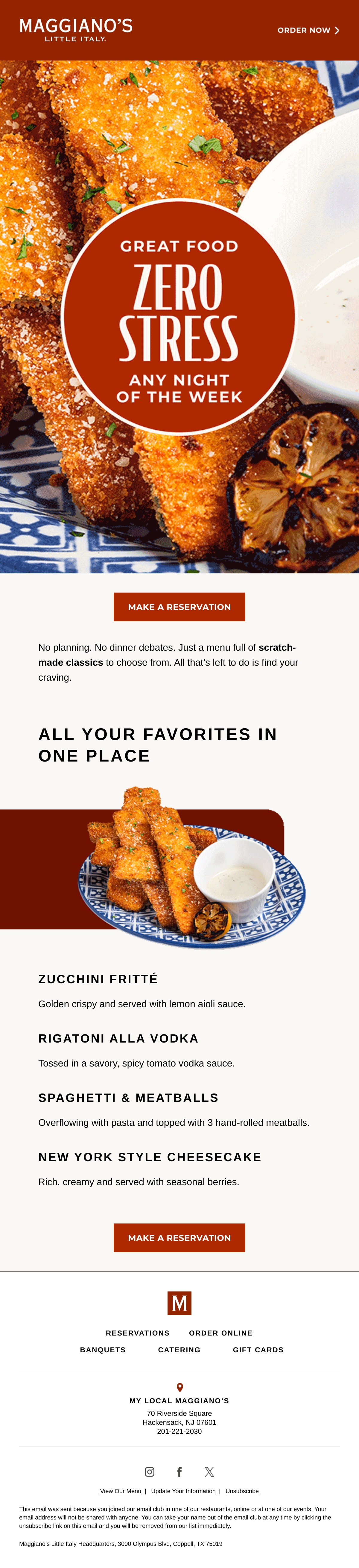This screenshot has width=359, height=1568.
Task: Open Gift Cards
Action: pos(258,1350)
